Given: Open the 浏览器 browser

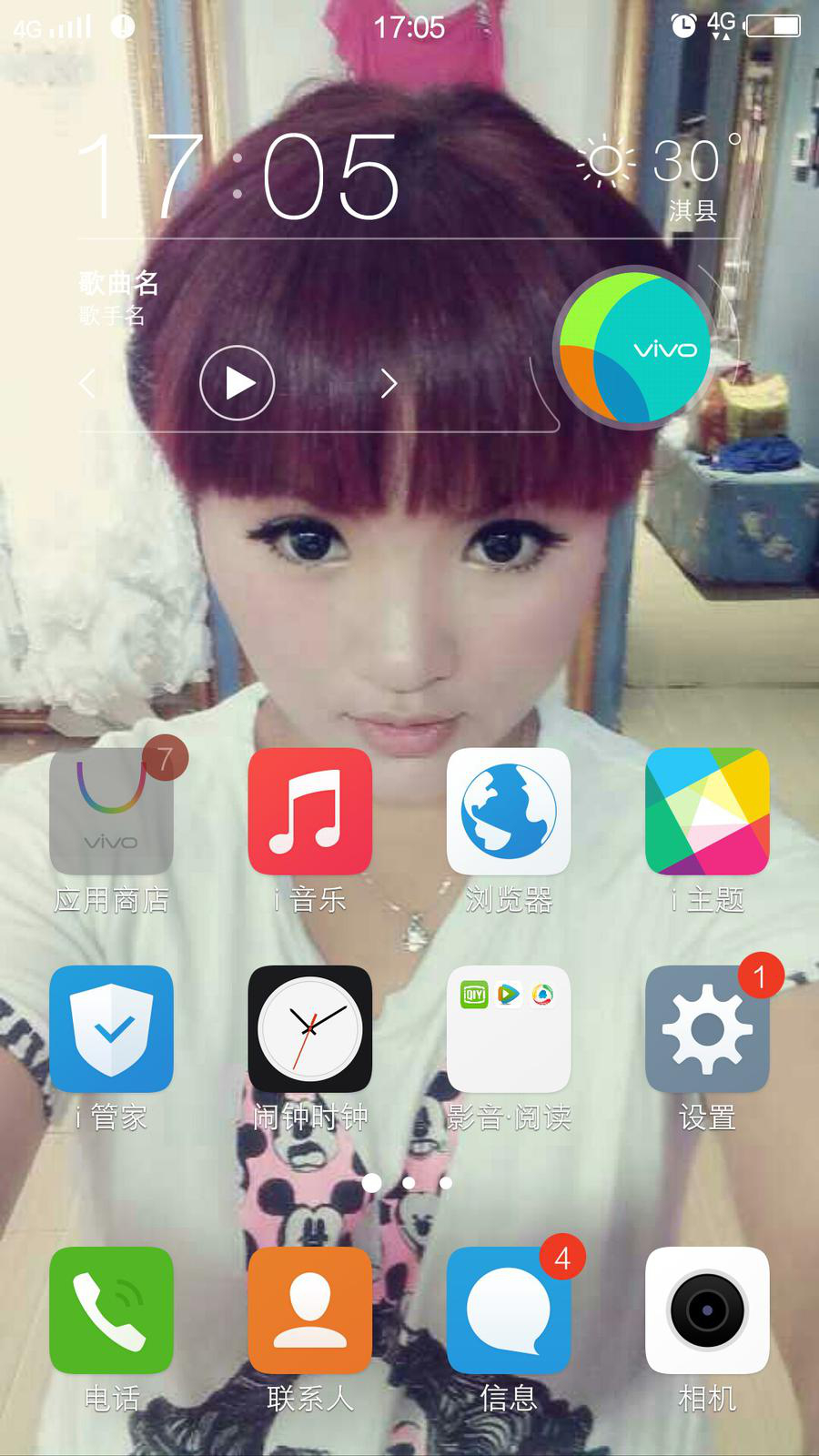Looking at the screenshot, I should (x=508, y=812).
